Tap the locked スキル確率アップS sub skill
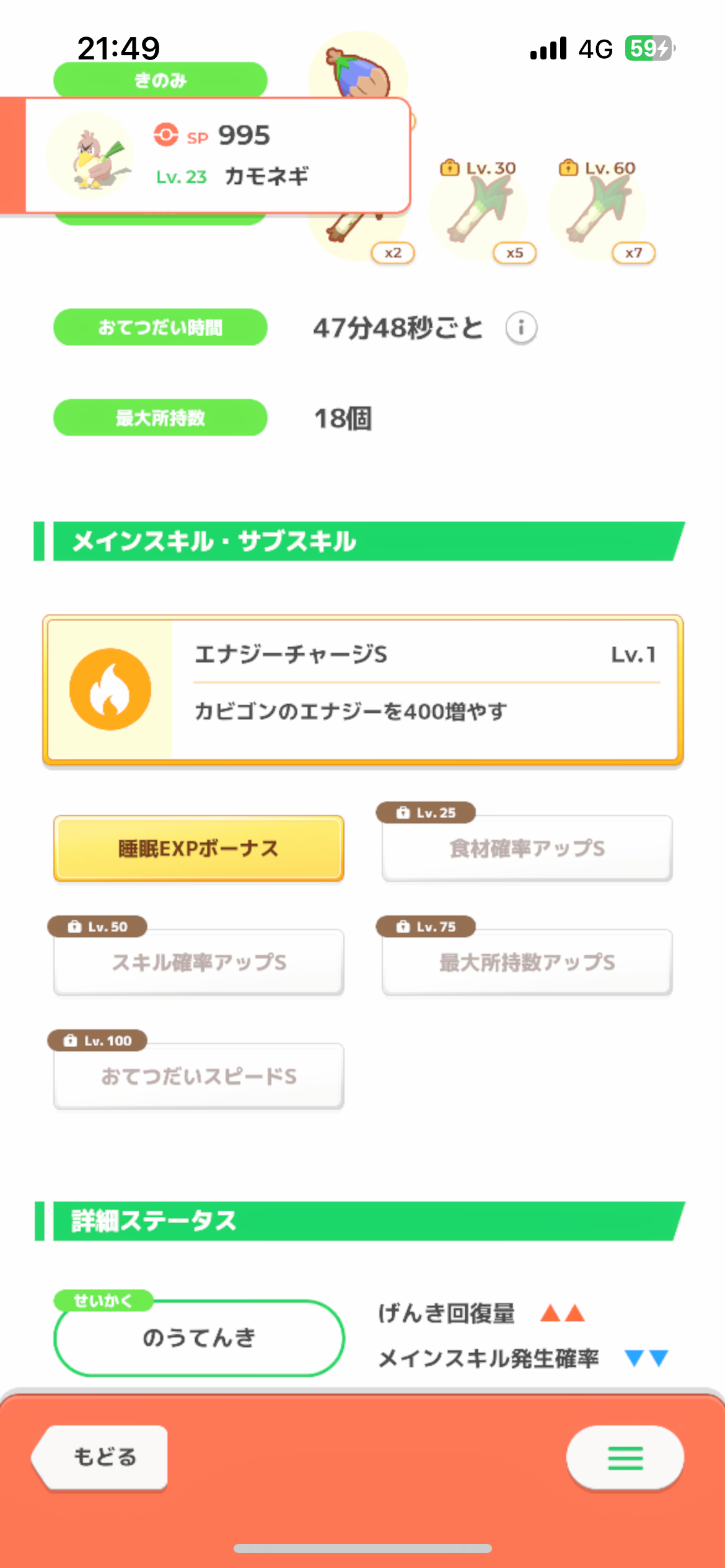Screen dimensions: 725x1568 [x=199, y=962]
